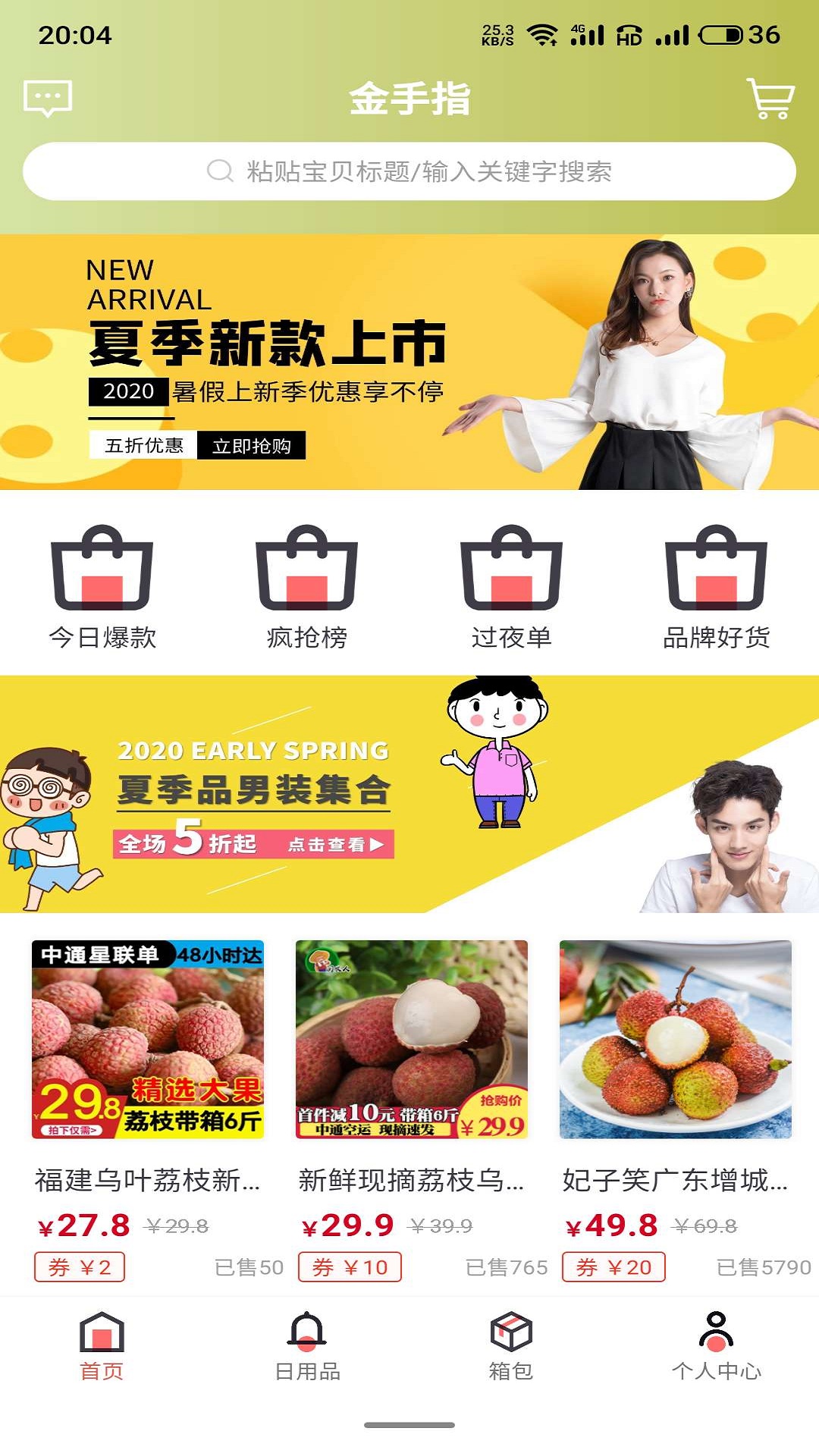Open the messages chat icon
This screenshot has height=1456, width=819.
(48, 99)
